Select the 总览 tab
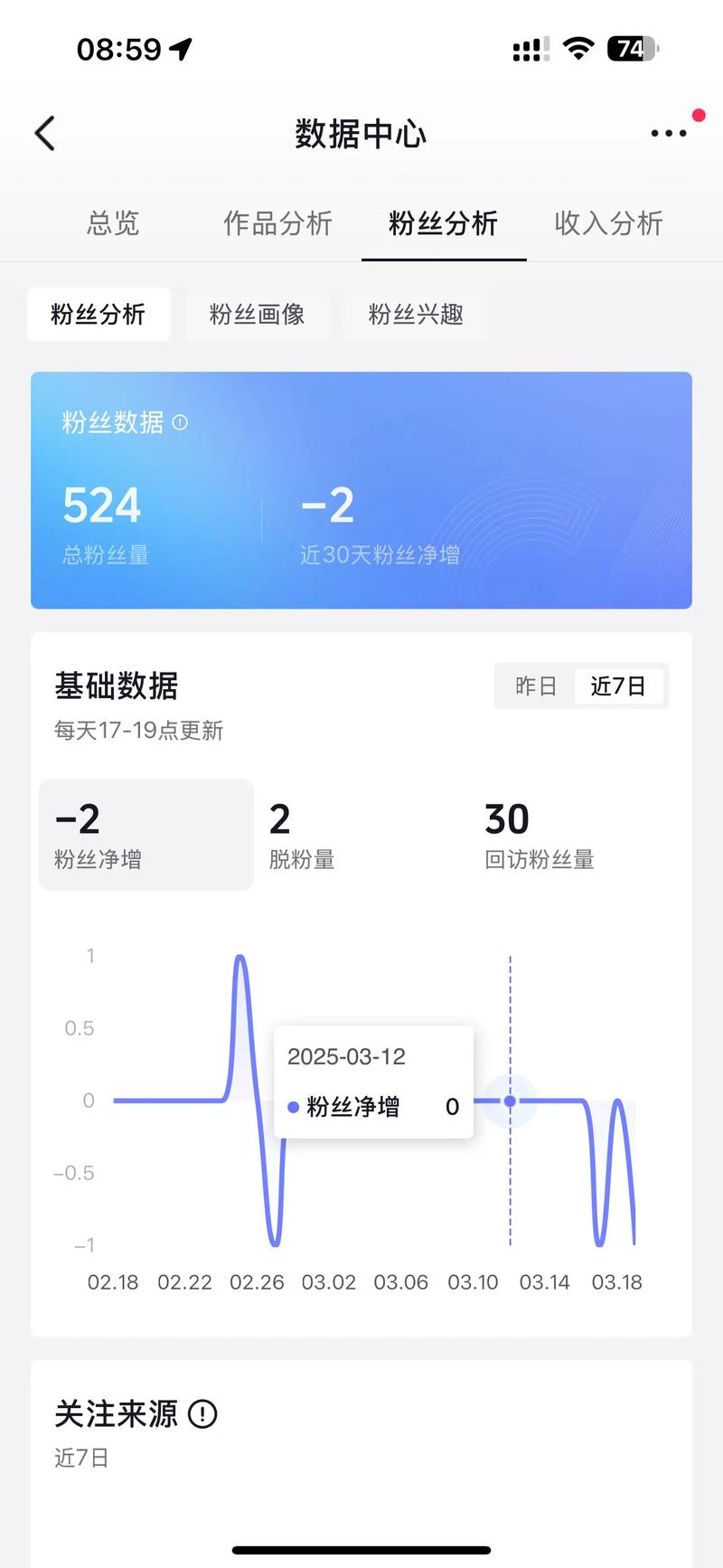 click(112, 223)
